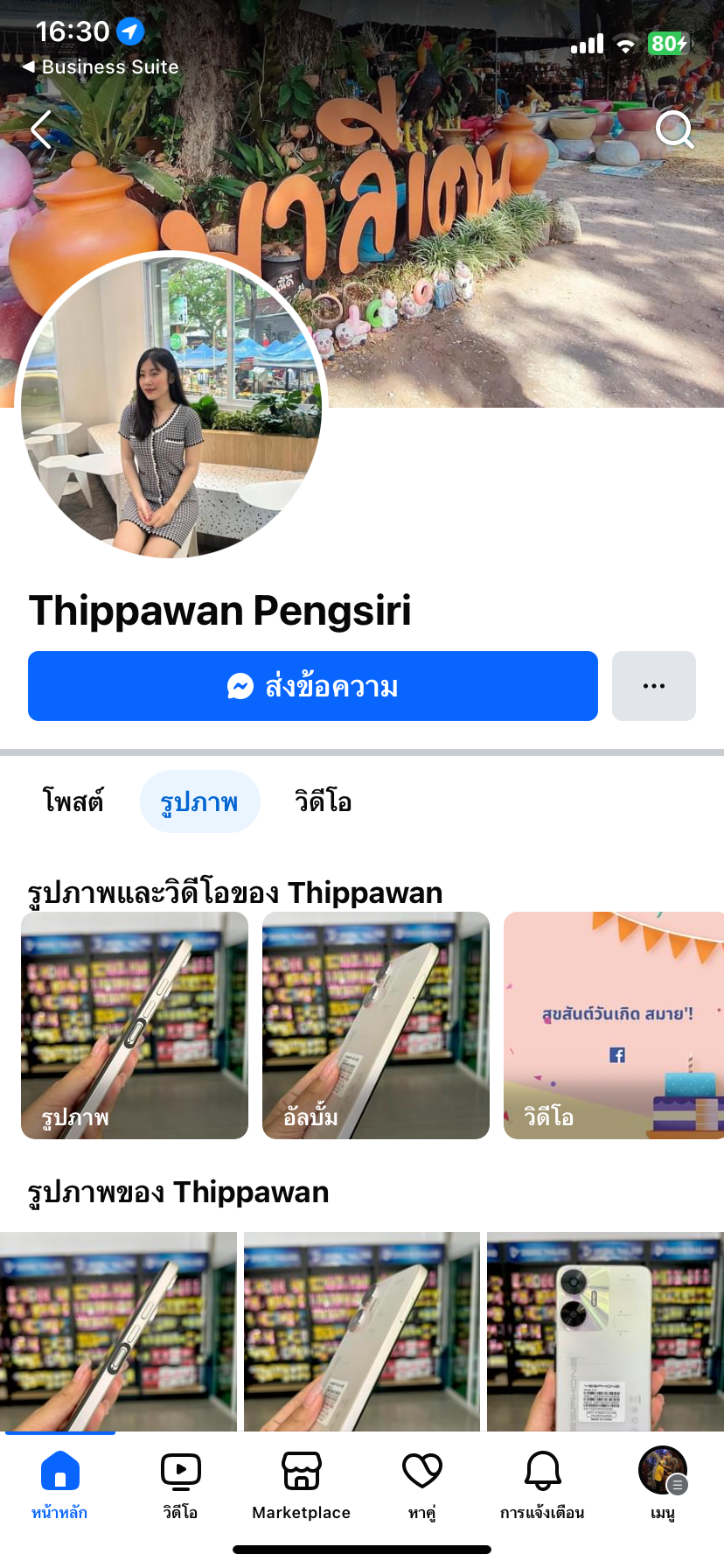Open search with the magnifier icon
Image resolution: width=724 pixels, height=1568 pixels.
[x=674, y=130]
